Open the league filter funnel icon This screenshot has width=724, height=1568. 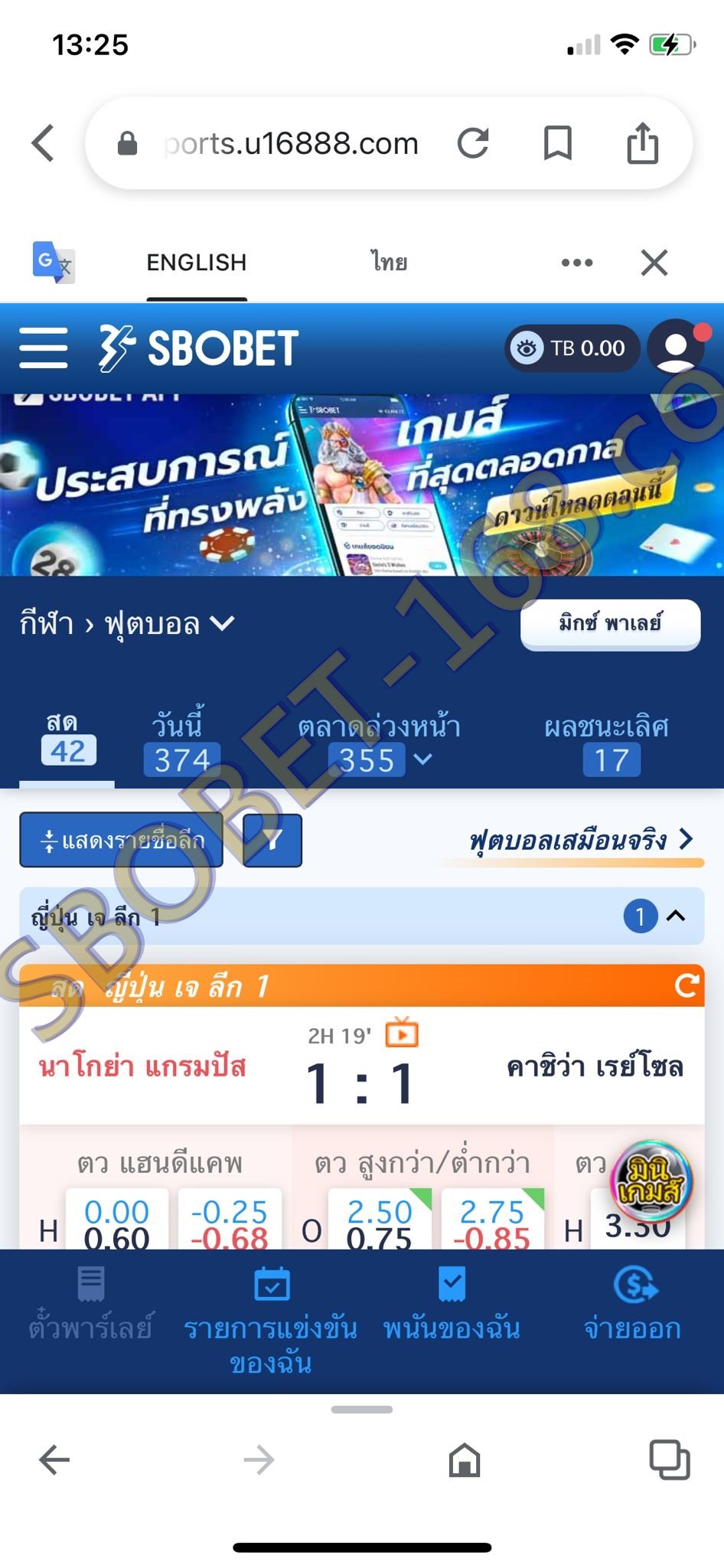click(x=272, y=839)
